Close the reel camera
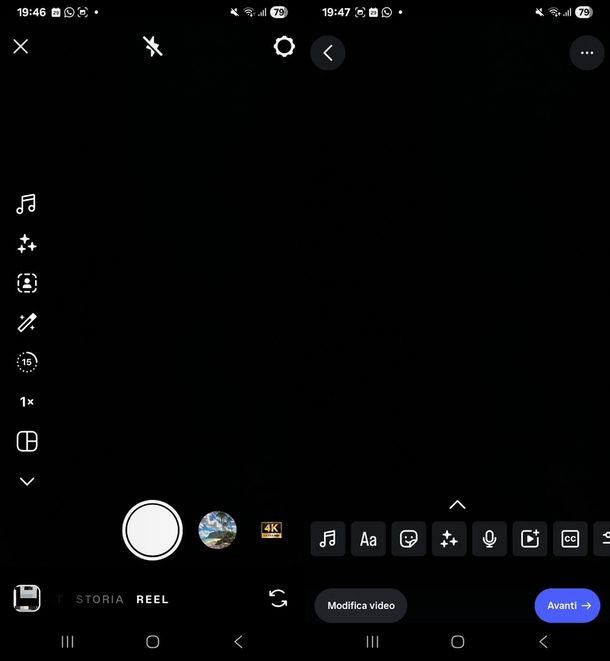This screenshot has height=661, width=610. [21, 46]
